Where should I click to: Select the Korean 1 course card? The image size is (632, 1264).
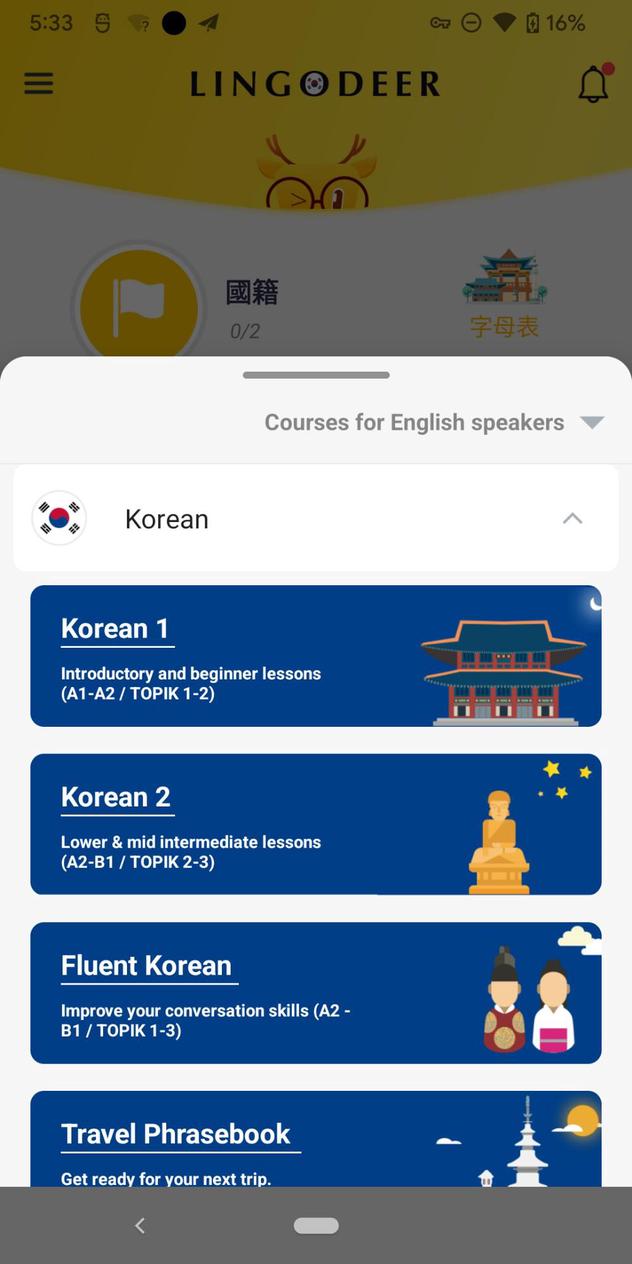point(315,656)
